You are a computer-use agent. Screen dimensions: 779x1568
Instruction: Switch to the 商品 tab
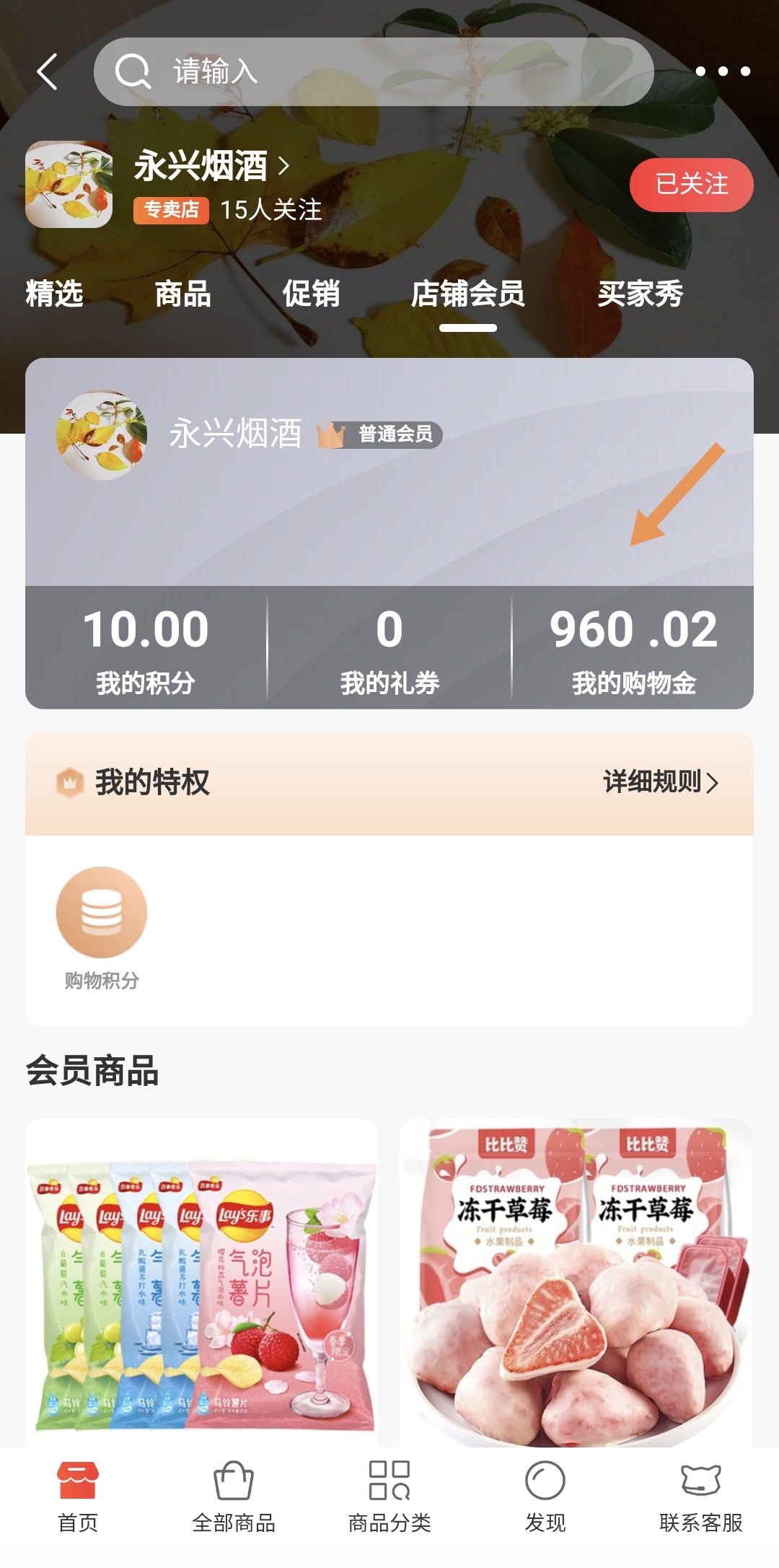(182, 294)
